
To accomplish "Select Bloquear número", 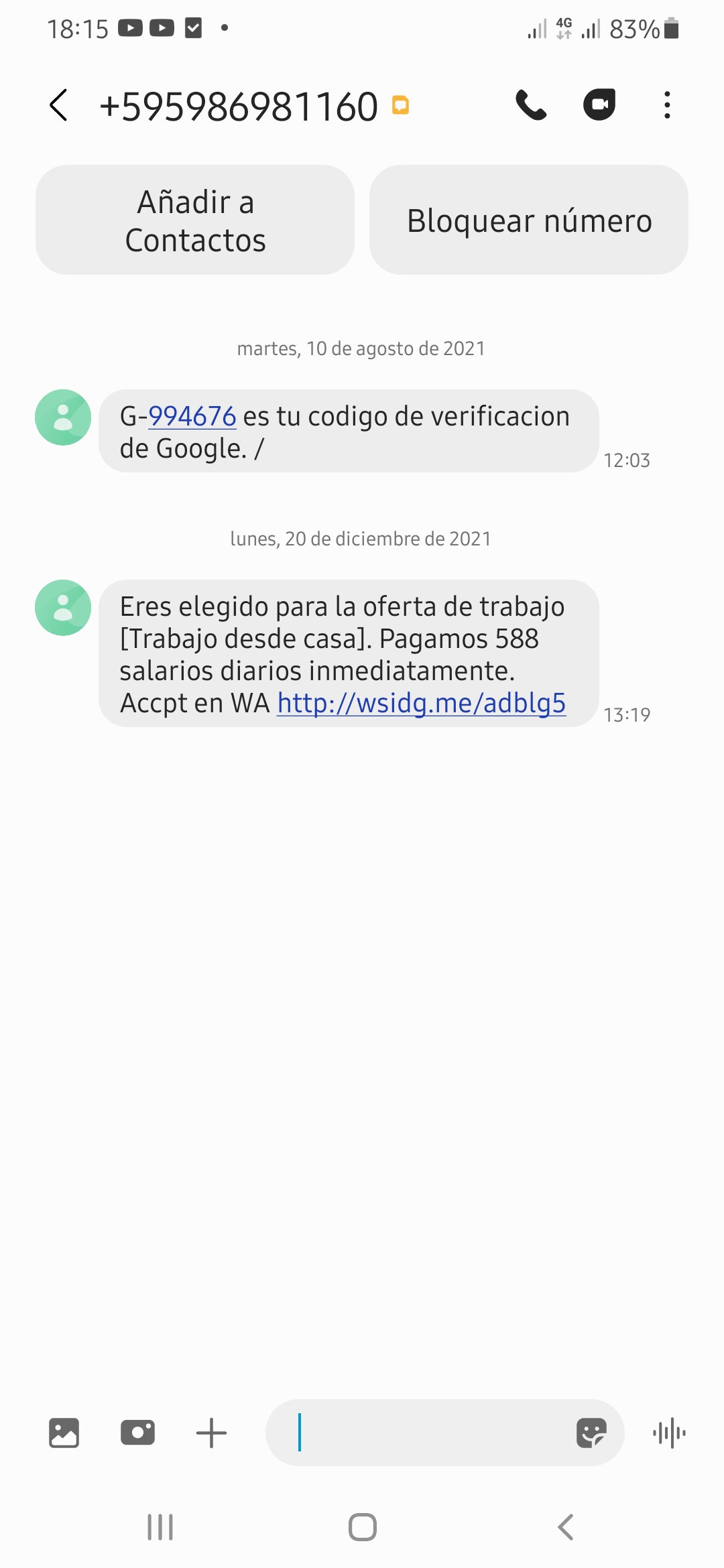I will [x=529, y=220].
